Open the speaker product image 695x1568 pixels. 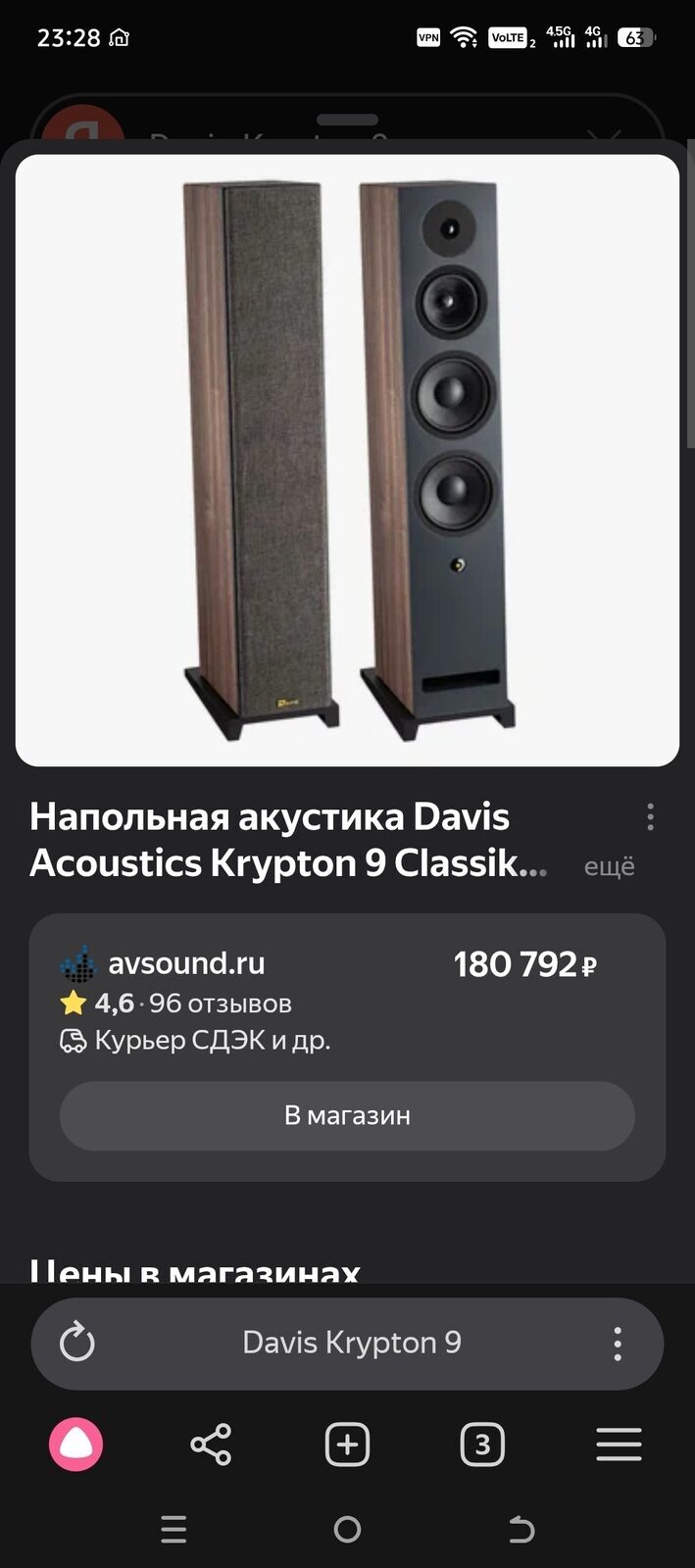347,461
